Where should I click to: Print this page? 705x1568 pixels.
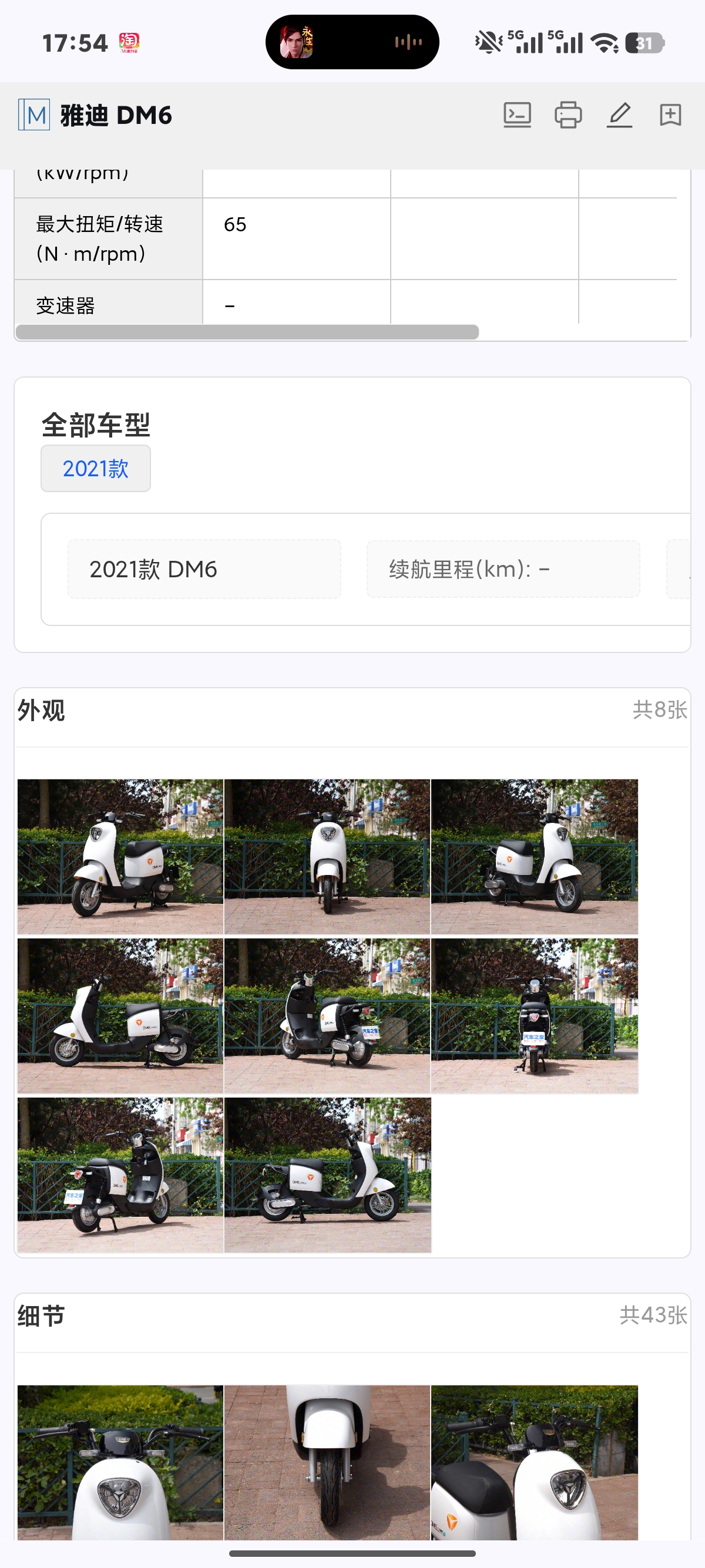(568, 115)
